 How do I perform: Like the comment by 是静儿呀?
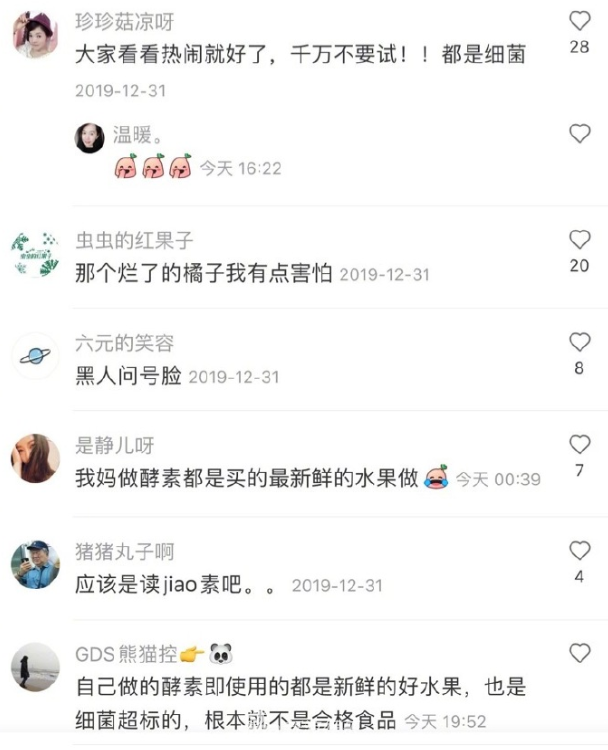(580, 444)
